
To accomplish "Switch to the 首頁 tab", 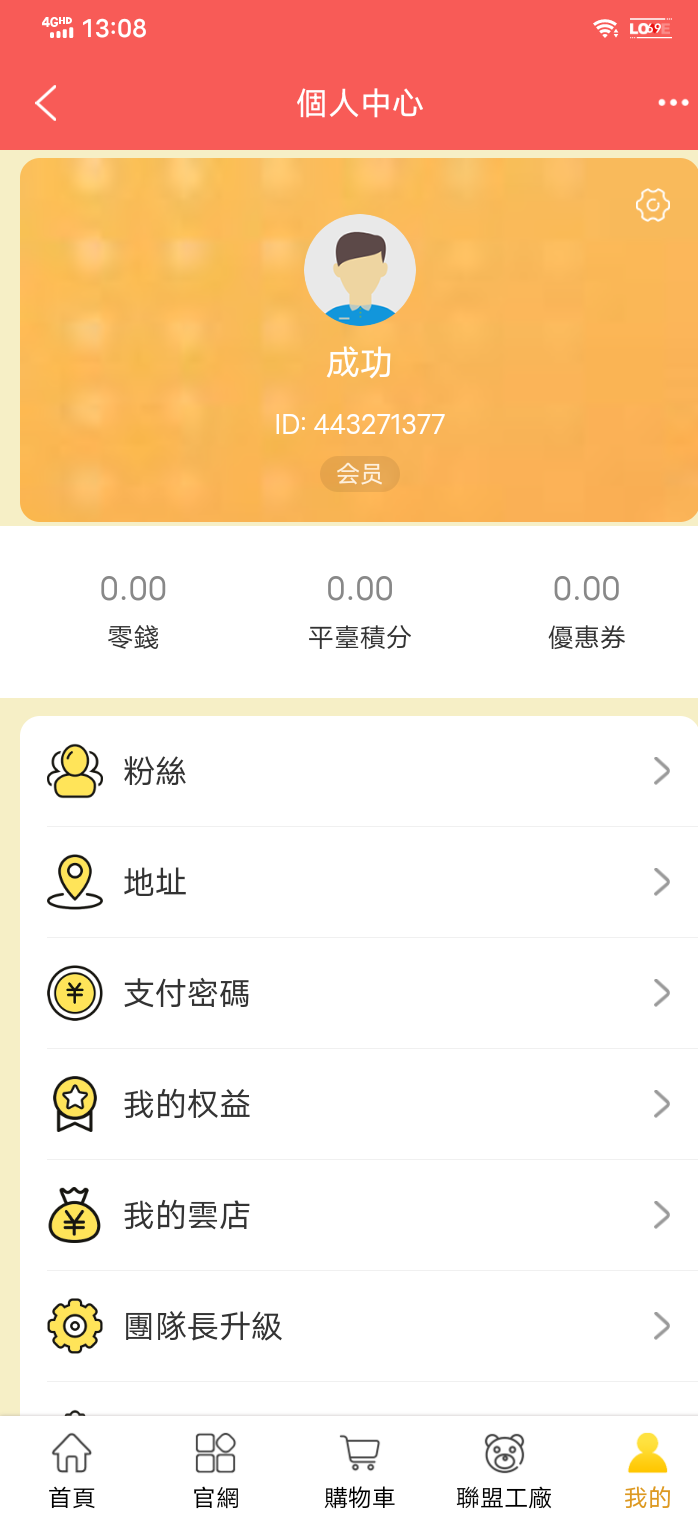I will pyautogui.click(x=72, y=1469).
